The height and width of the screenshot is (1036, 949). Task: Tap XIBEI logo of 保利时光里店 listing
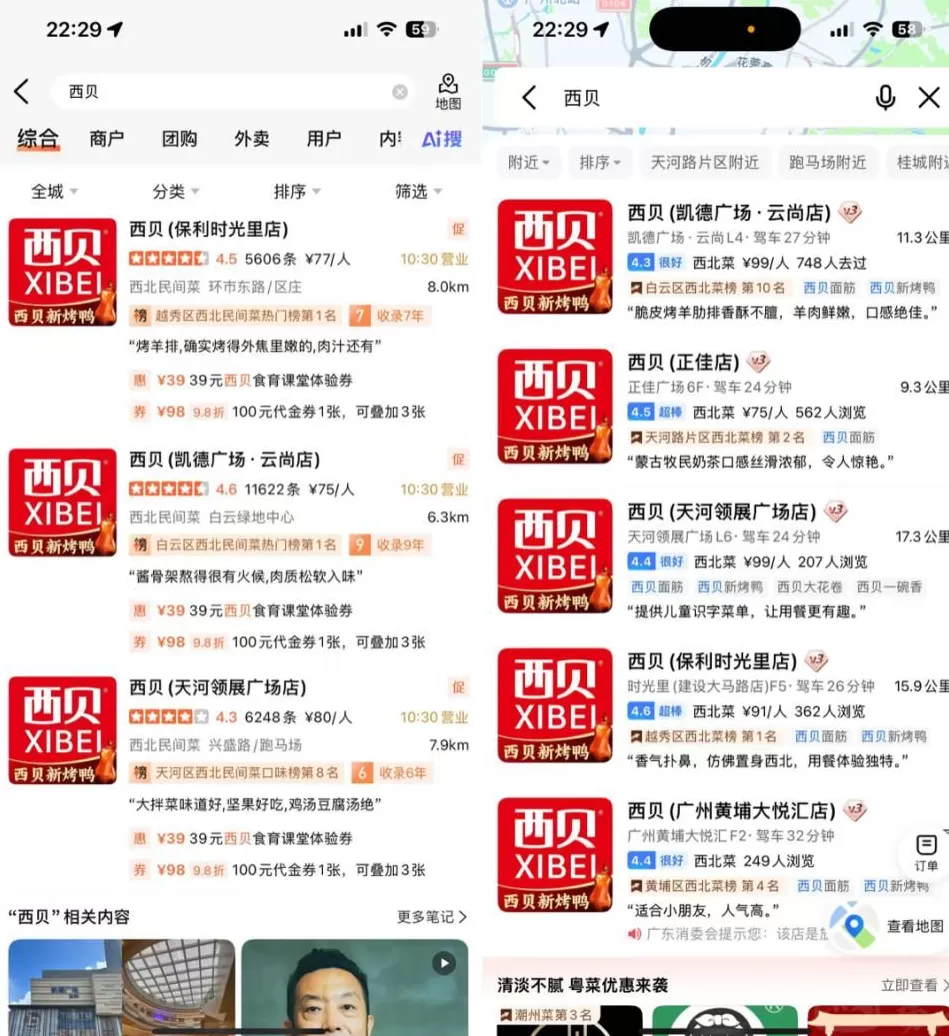62,271
